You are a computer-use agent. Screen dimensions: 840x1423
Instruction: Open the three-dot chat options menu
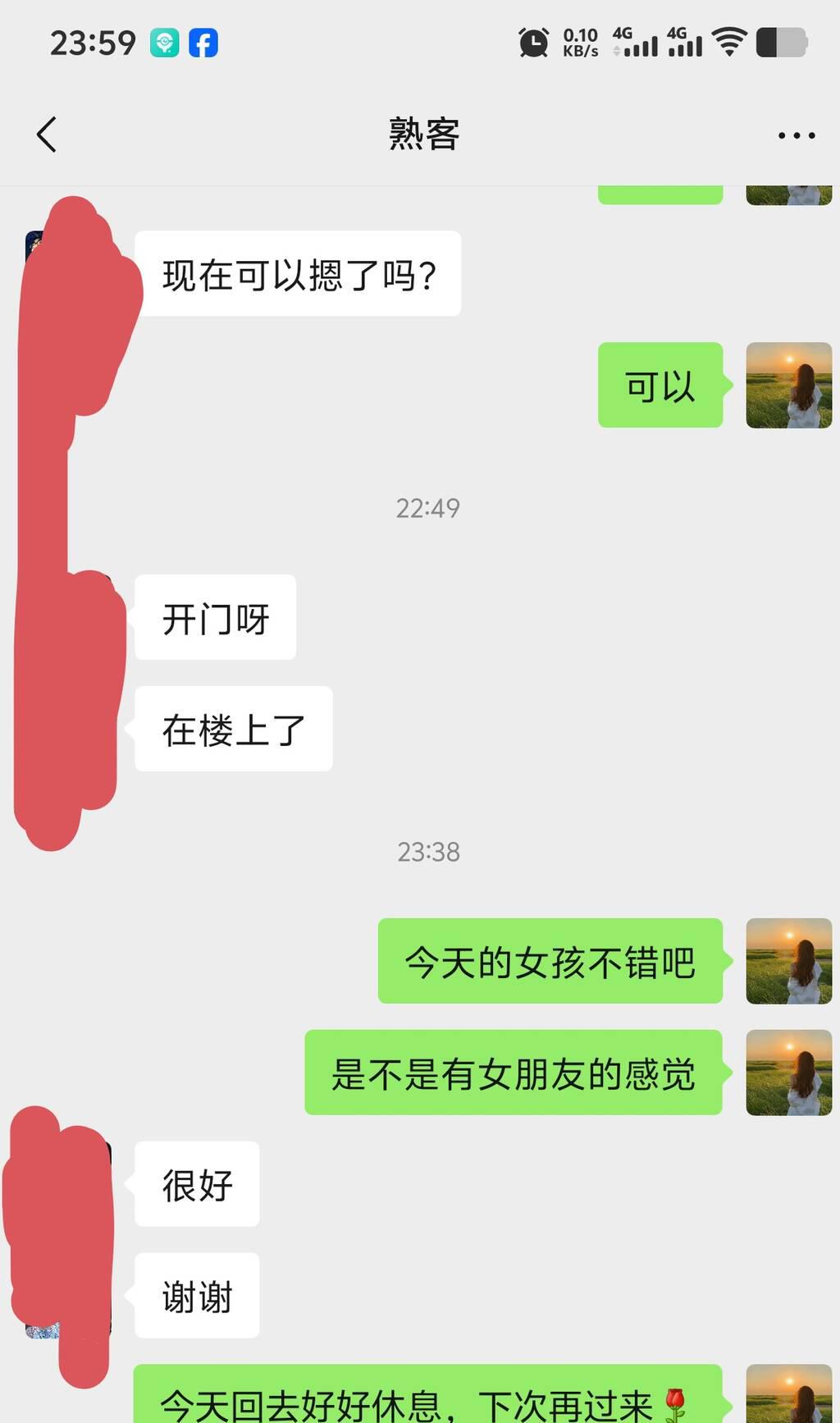(796, 135)
